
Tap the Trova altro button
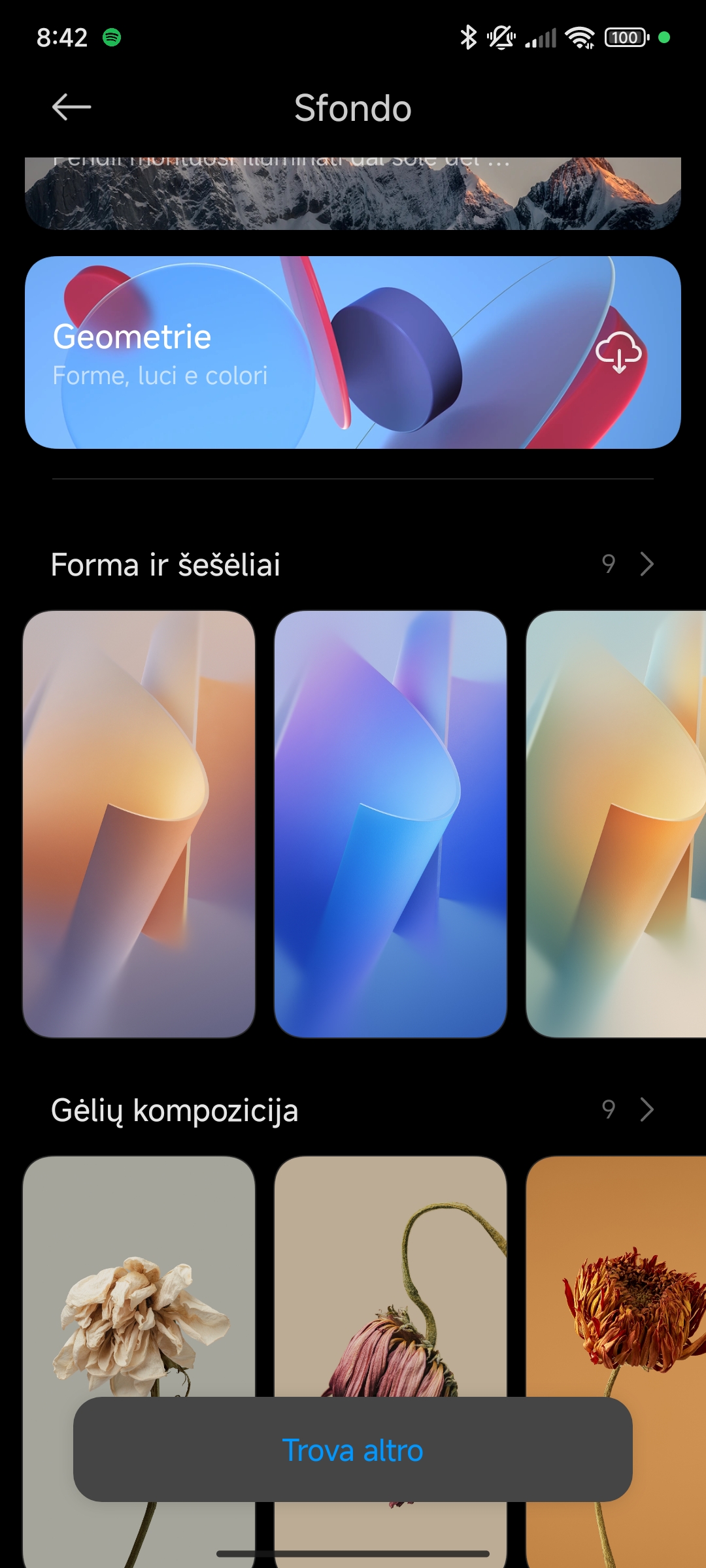(353, 1450)
